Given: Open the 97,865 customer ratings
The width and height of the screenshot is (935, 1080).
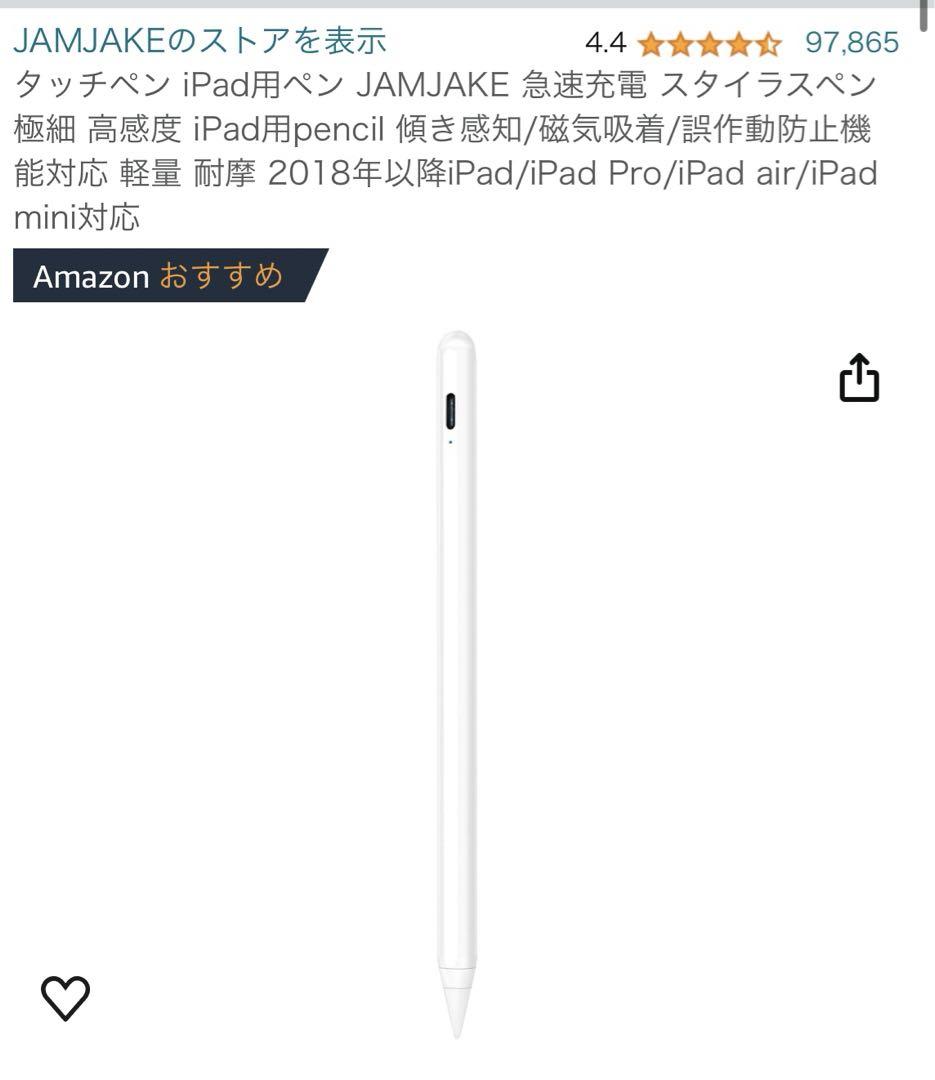Looking at the screenshot, I should tap(852, 43).
